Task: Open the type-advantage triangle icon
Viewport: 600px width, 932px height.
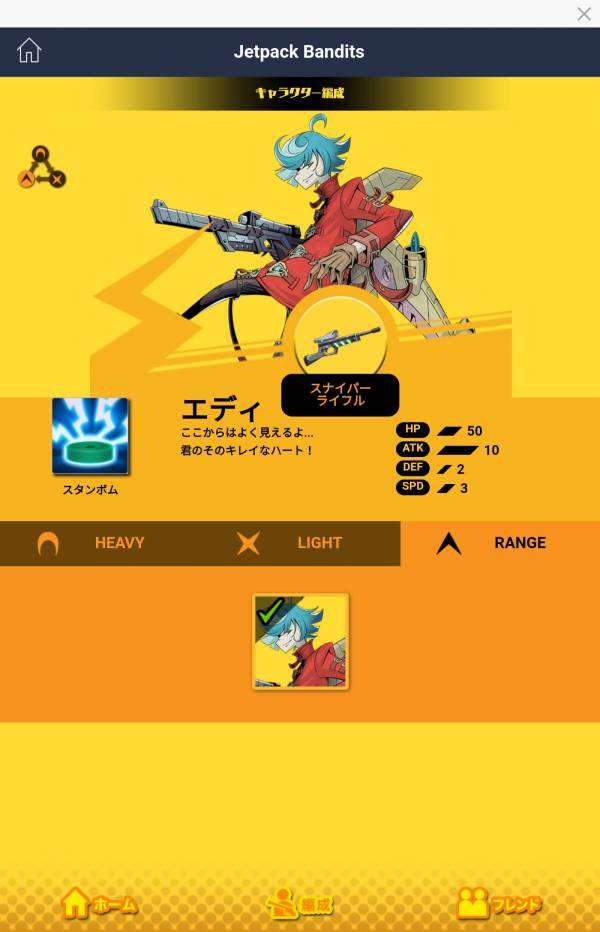Action: 42,168
